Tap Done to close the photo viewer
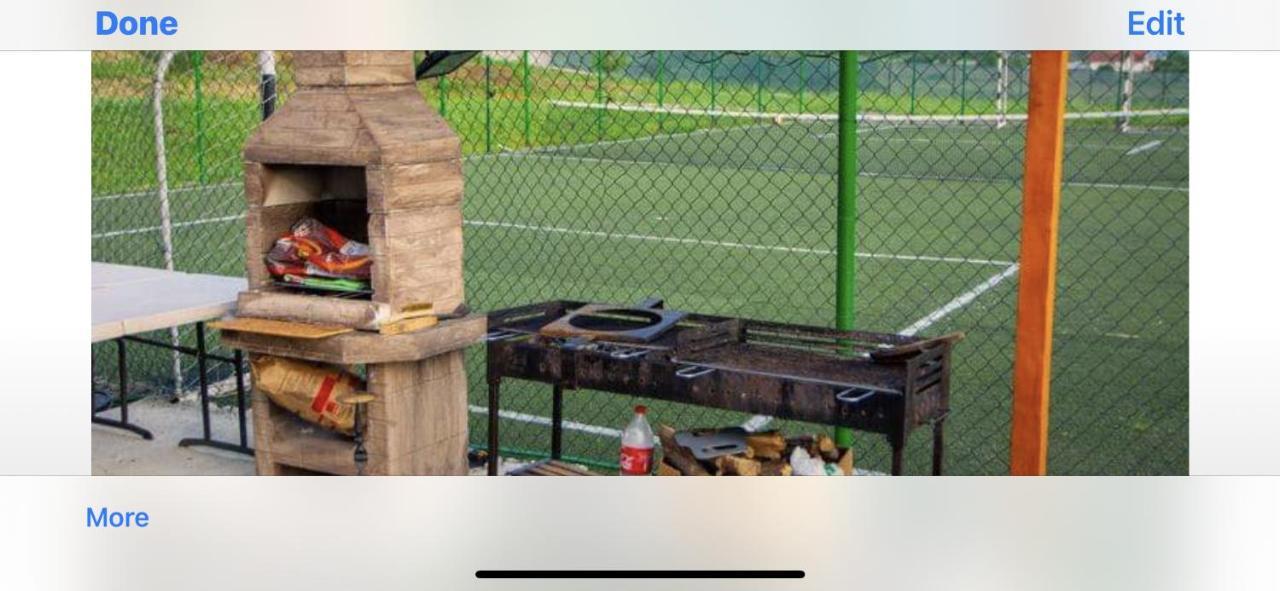 [x=136, y=24]
